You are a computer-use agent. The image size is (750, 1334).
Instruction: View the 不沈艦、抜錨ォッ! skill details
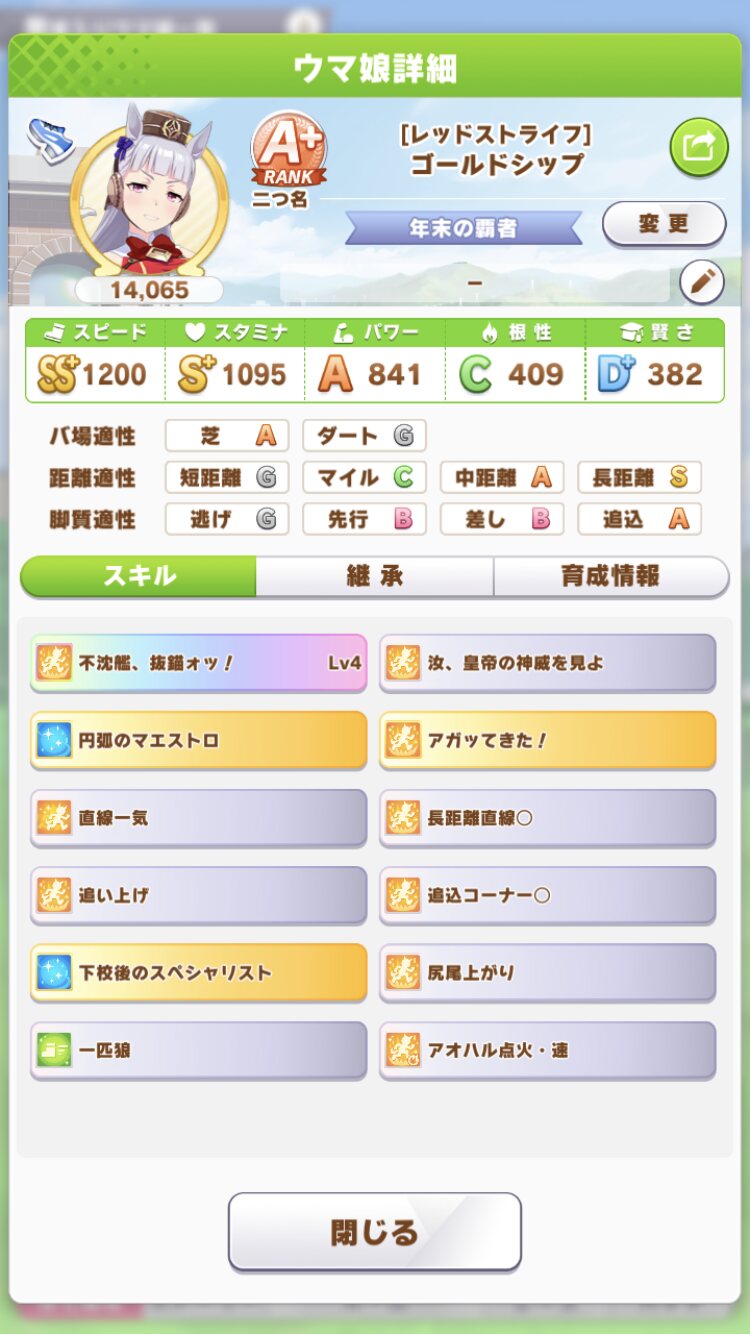point(199,662)
